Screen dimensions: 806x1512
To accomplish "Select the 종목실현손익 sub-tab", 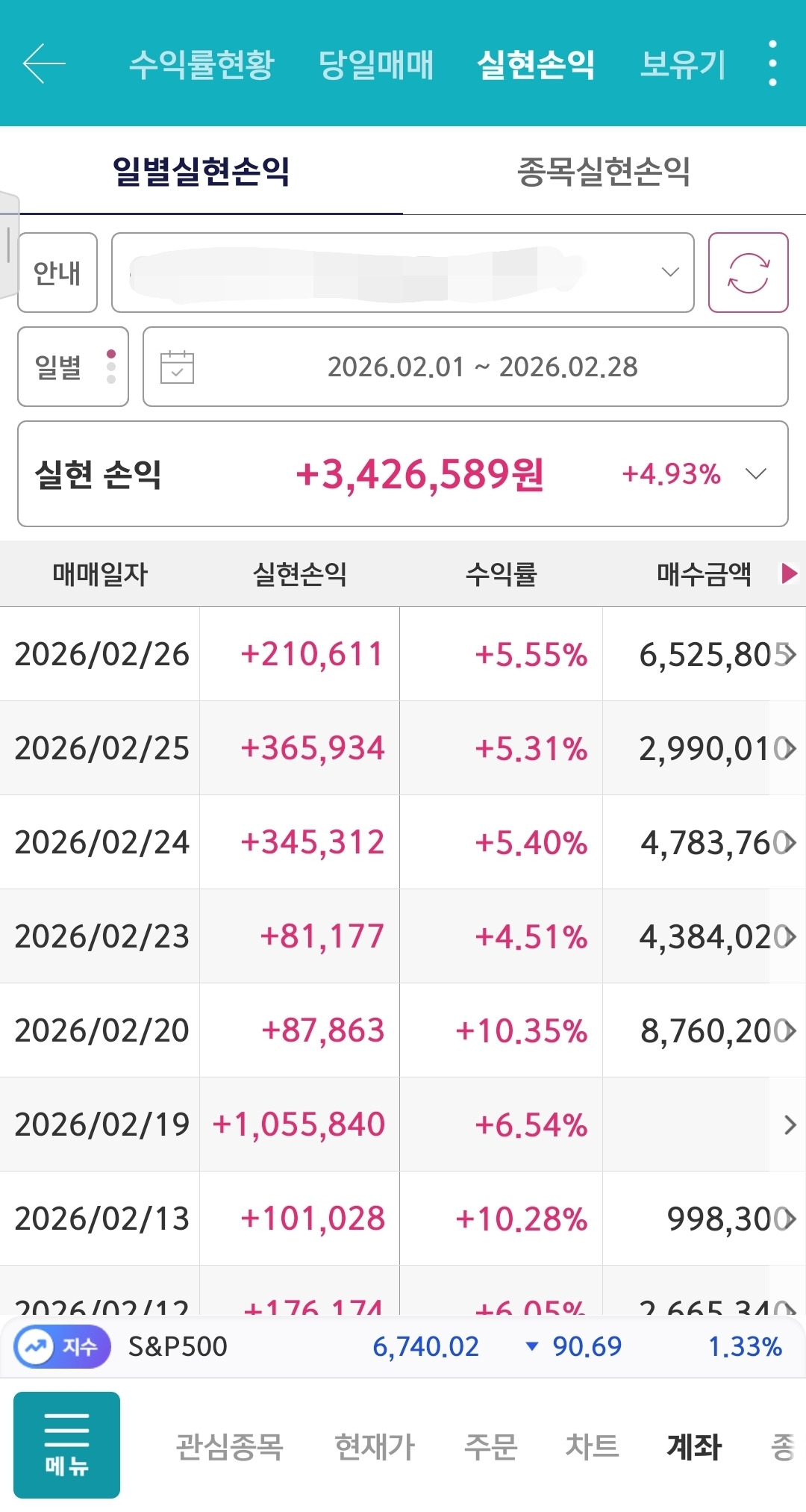I will (x=604, y=171).
